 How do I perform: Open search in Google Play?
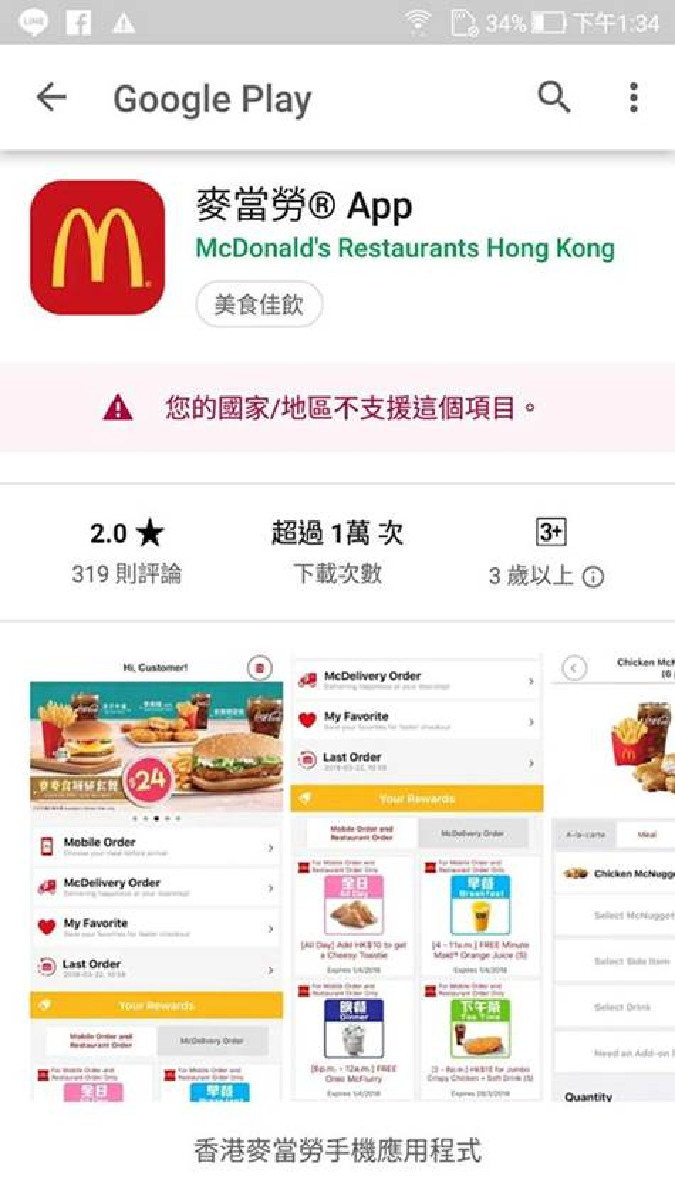click(554, 97)
